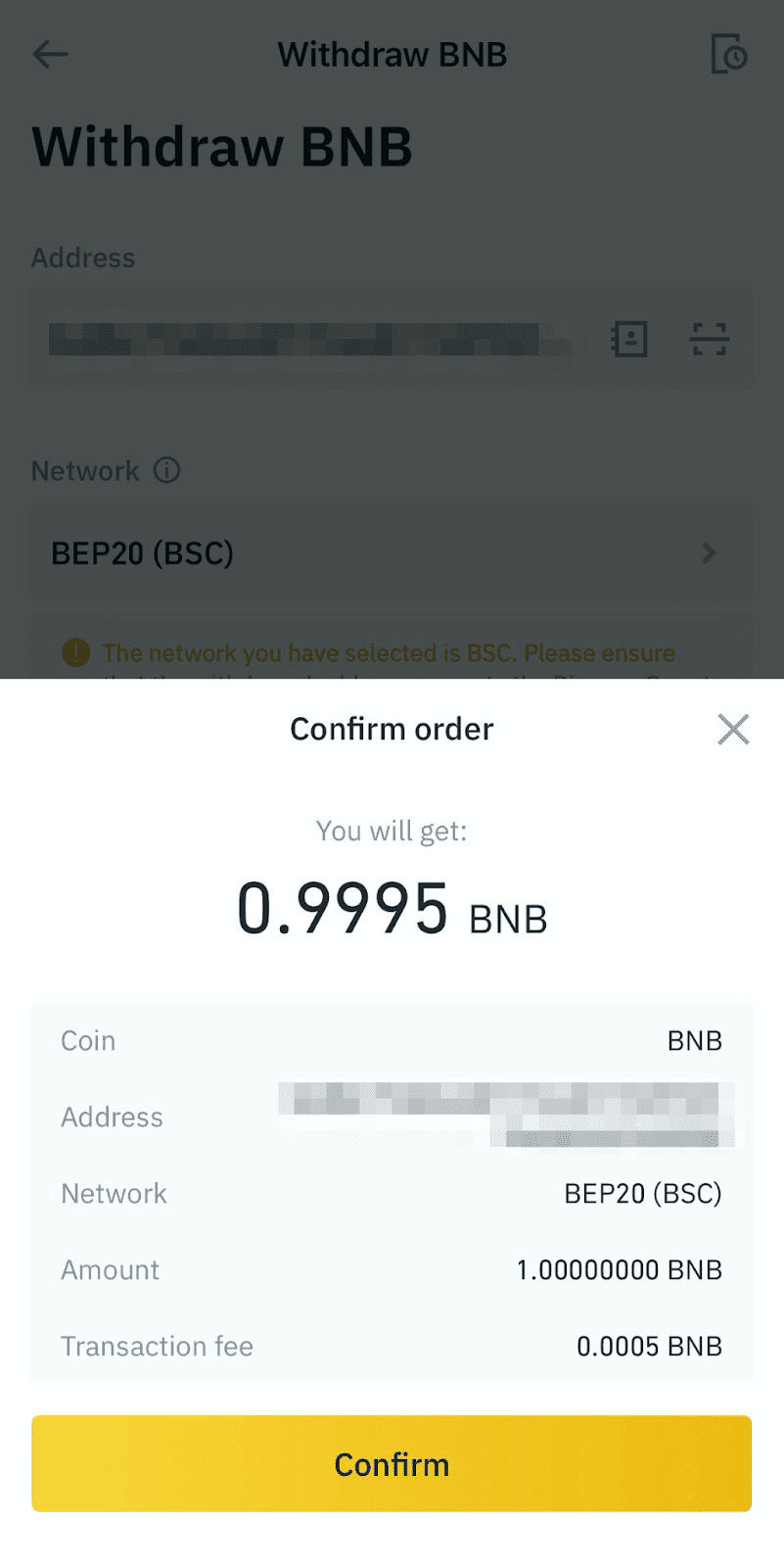Open the BEP20 (BSC) network selector

(x=392, y=553)
